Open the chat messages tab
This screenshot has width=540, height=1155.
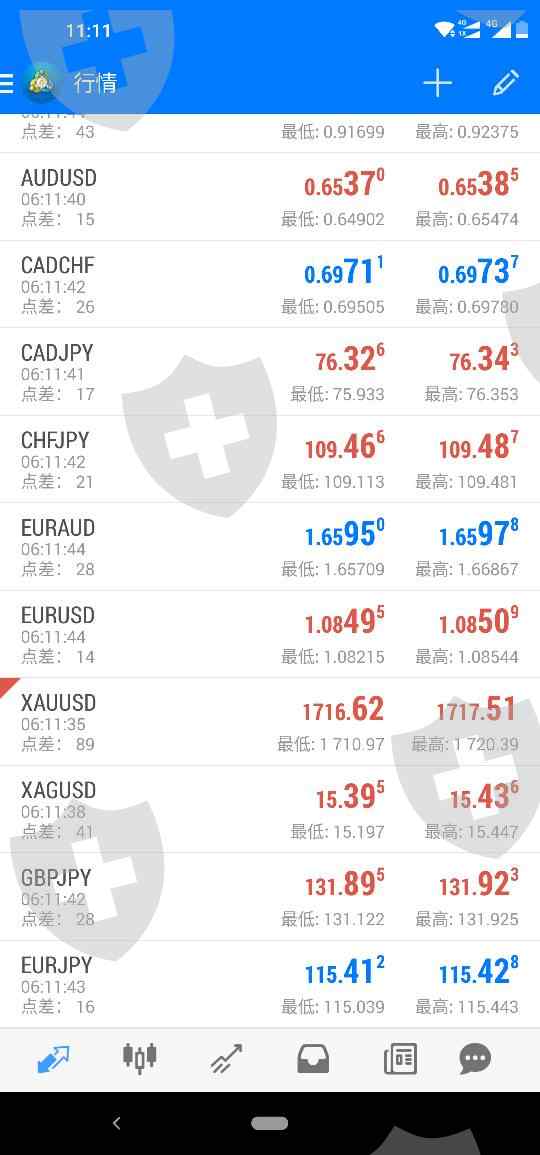[x=475, y=1060]
